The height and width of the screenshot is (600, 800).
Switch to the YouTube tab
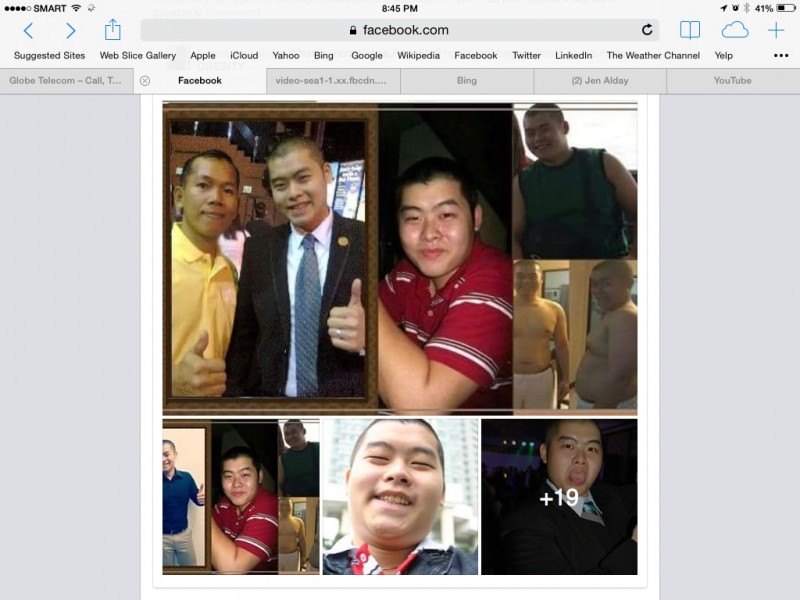coord(732,81)
